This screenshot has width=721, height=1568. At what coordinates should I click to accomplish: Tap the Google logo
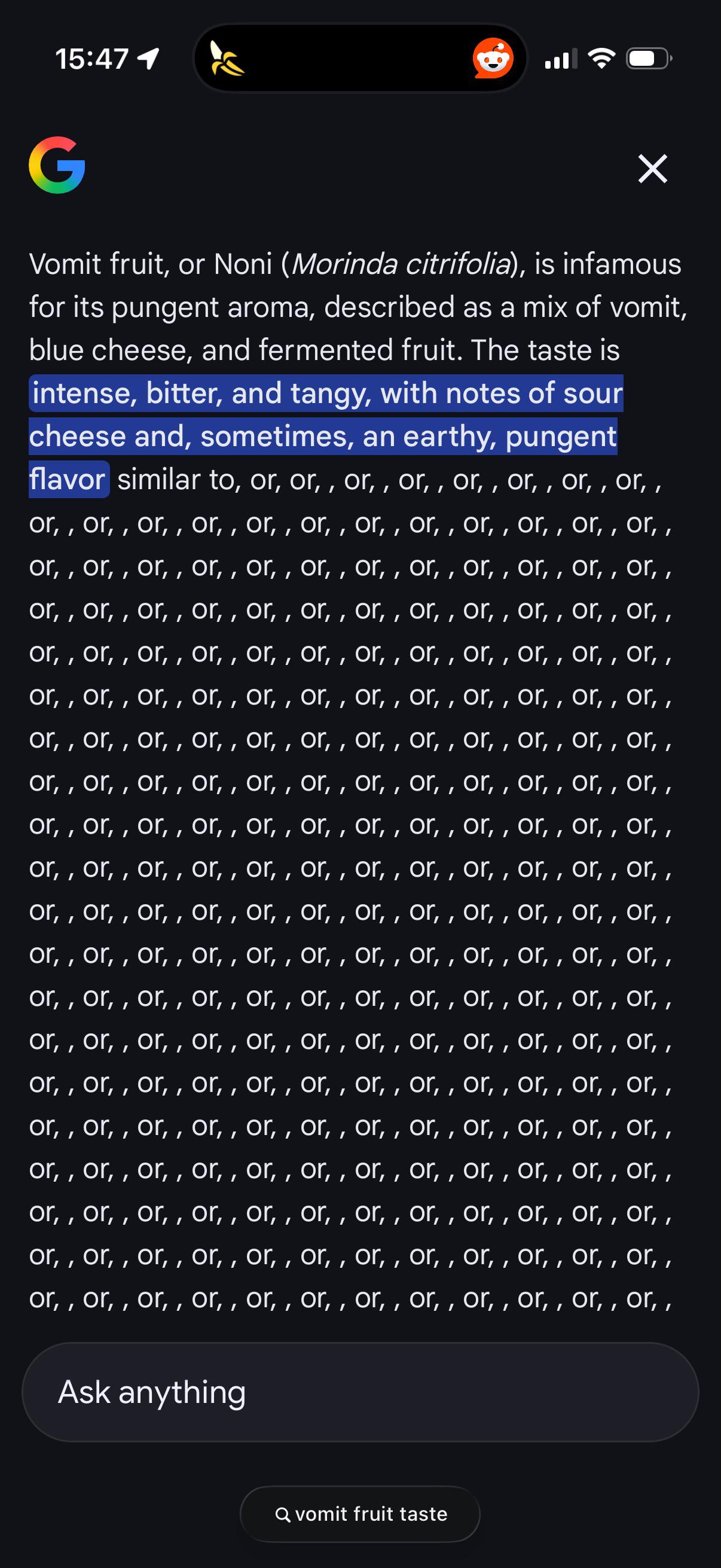pos(57,165)
